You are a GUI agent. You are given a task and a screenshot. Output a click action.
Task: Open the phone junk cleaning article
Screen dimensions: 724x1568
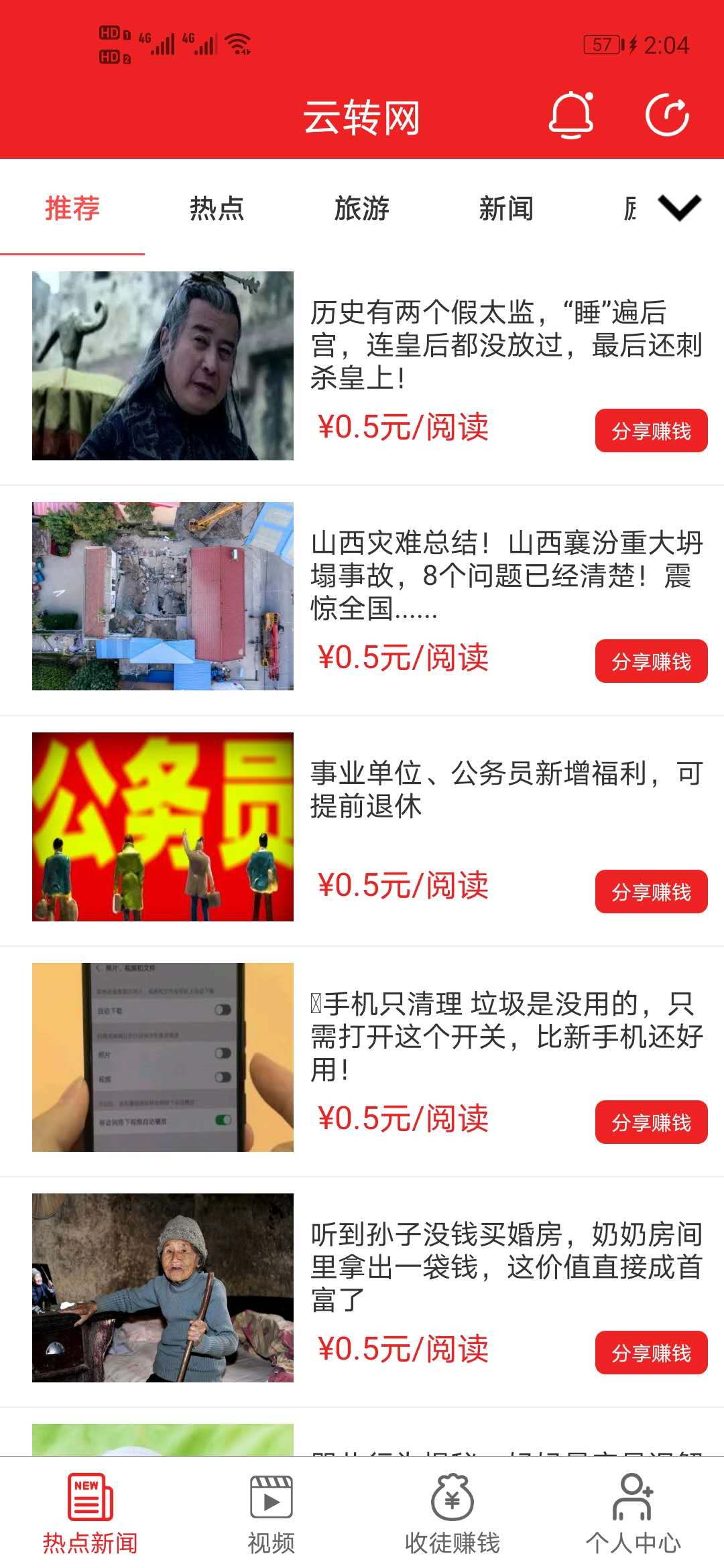pyautogui.click(x=505, y=1037)
